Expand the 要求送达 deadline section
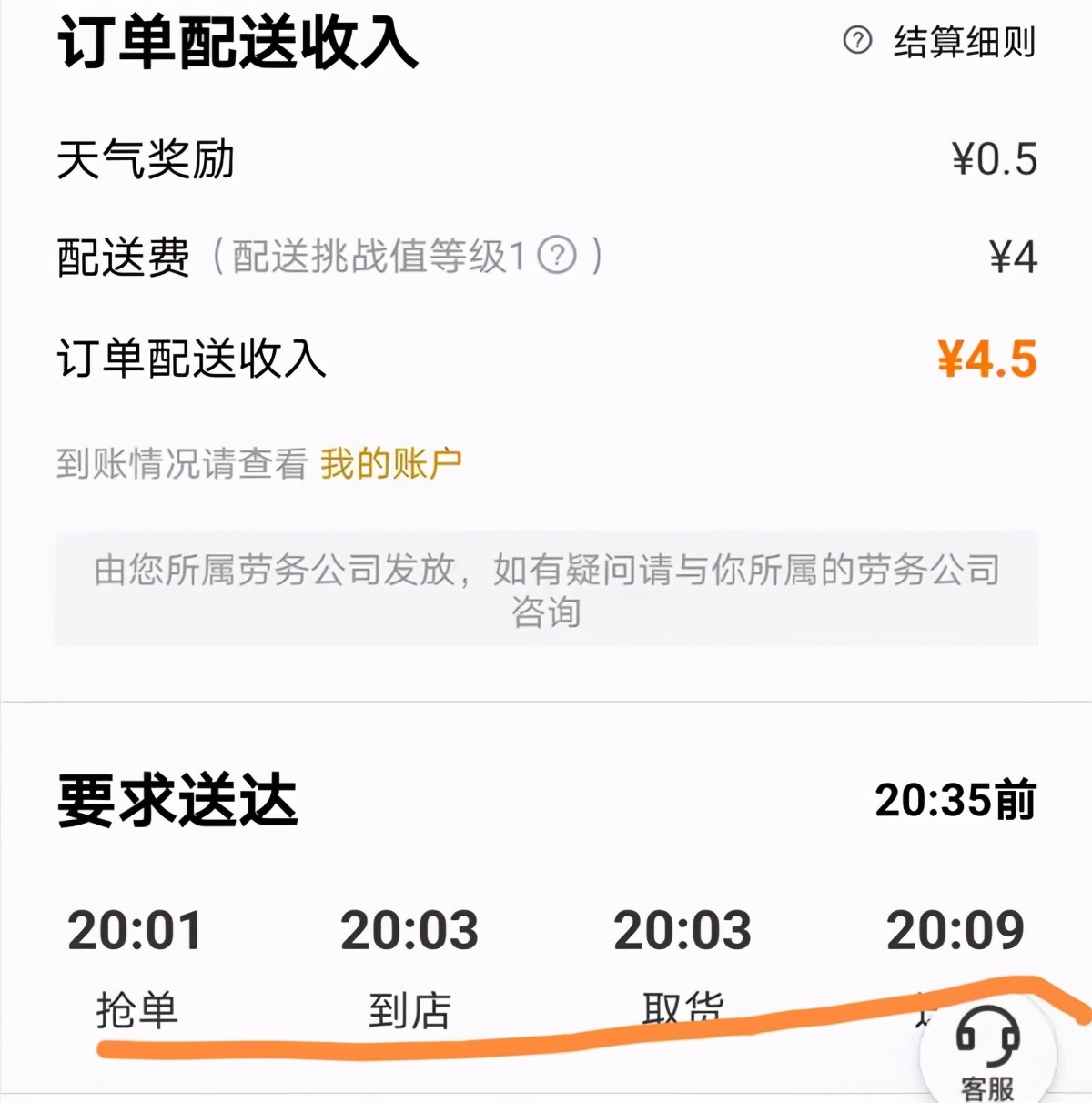Image resolution: width=1092 pixels, height=1103 pixels. 546,799
